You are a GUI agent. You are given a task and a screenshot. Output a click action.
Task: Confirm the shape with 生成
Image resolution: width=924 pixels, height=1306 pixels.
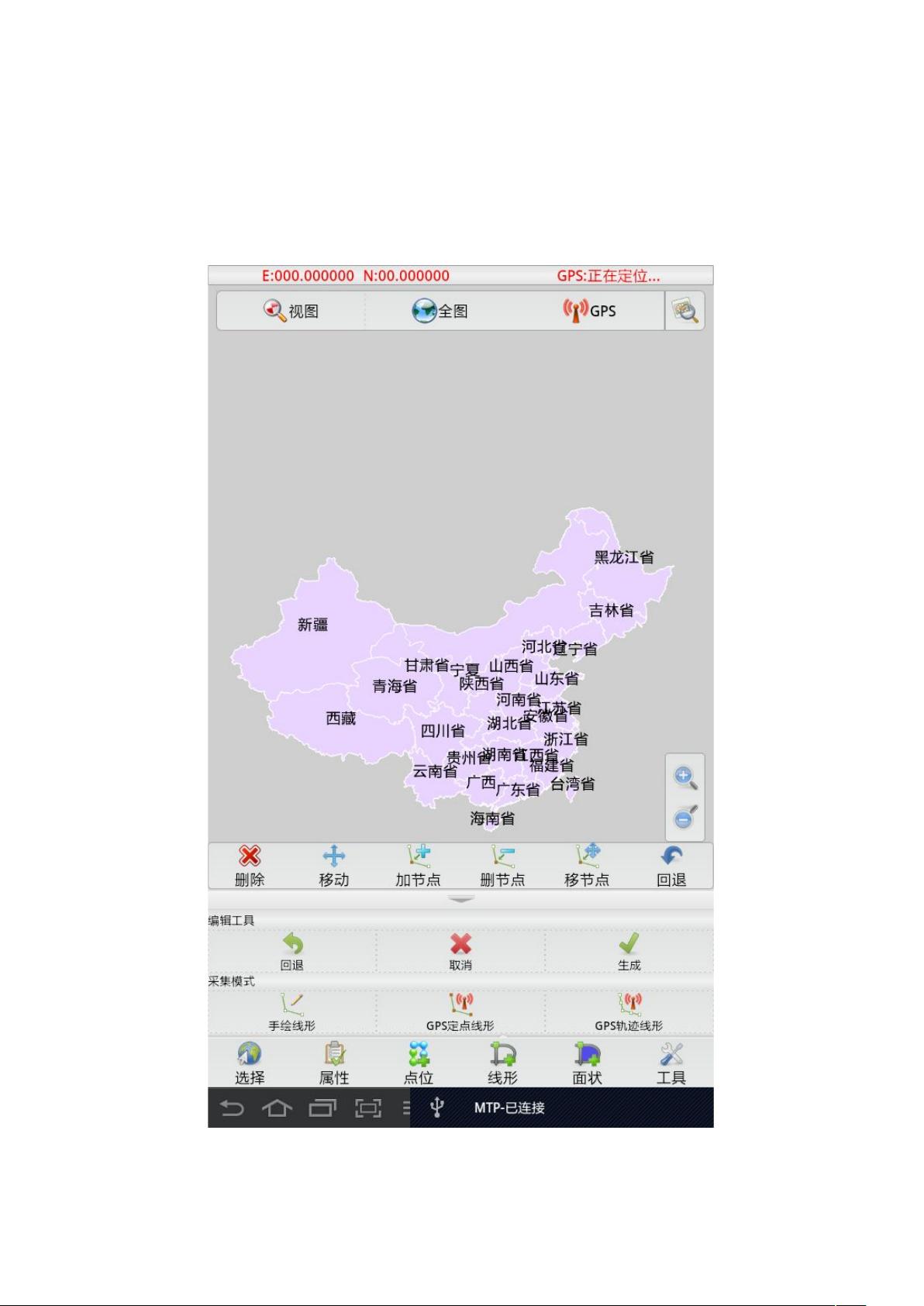[629, 952]
